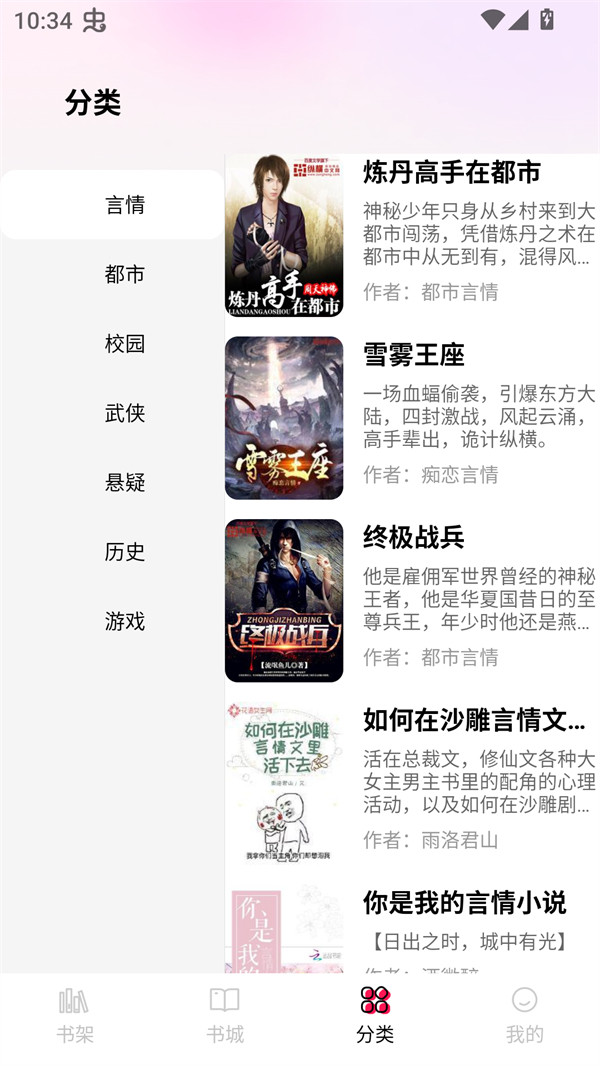The image size is (600, 1066).
Task: Select the 言情 category
Action: pyautogui.click(x=124, y=205)
